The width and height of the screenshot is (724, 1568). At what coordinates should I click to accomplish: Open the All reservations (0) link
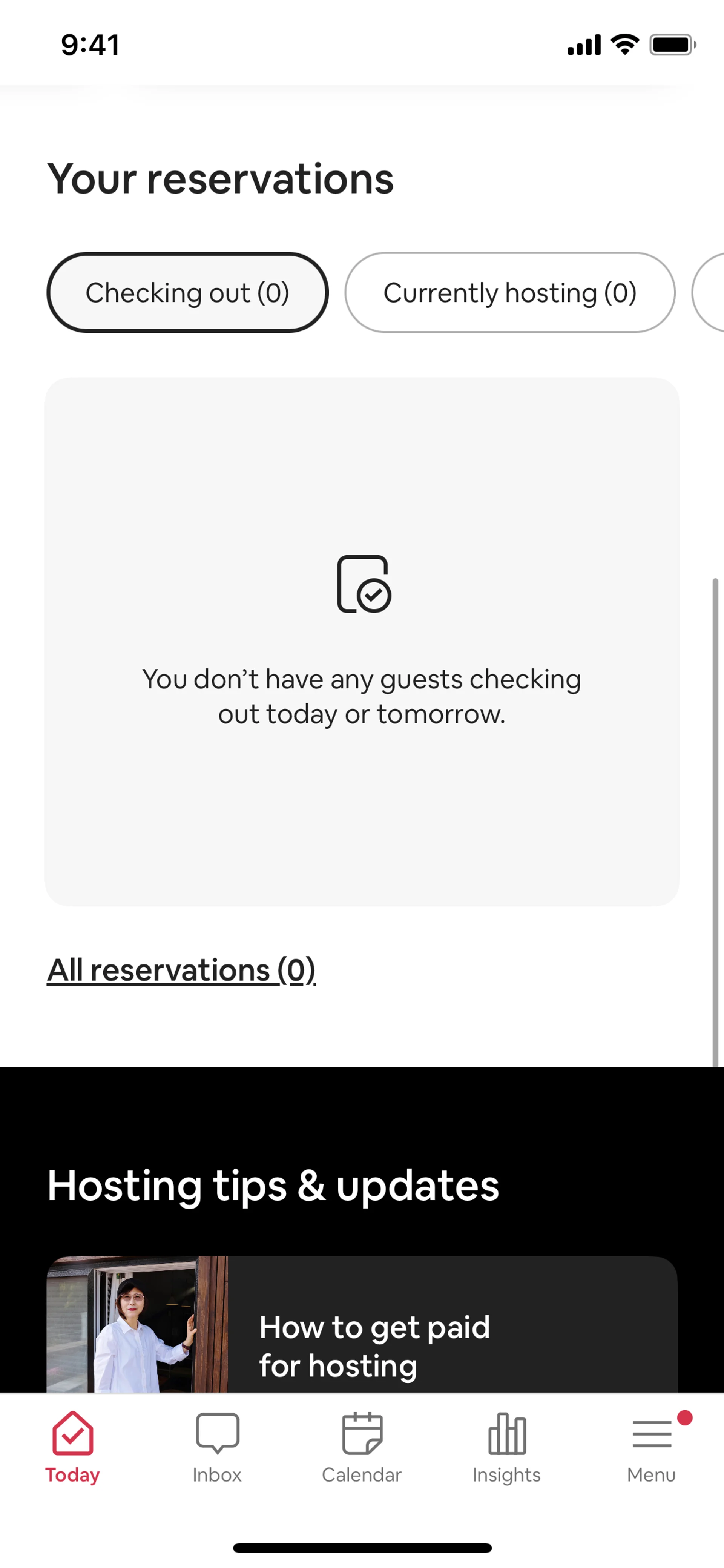tap(181, 970)
